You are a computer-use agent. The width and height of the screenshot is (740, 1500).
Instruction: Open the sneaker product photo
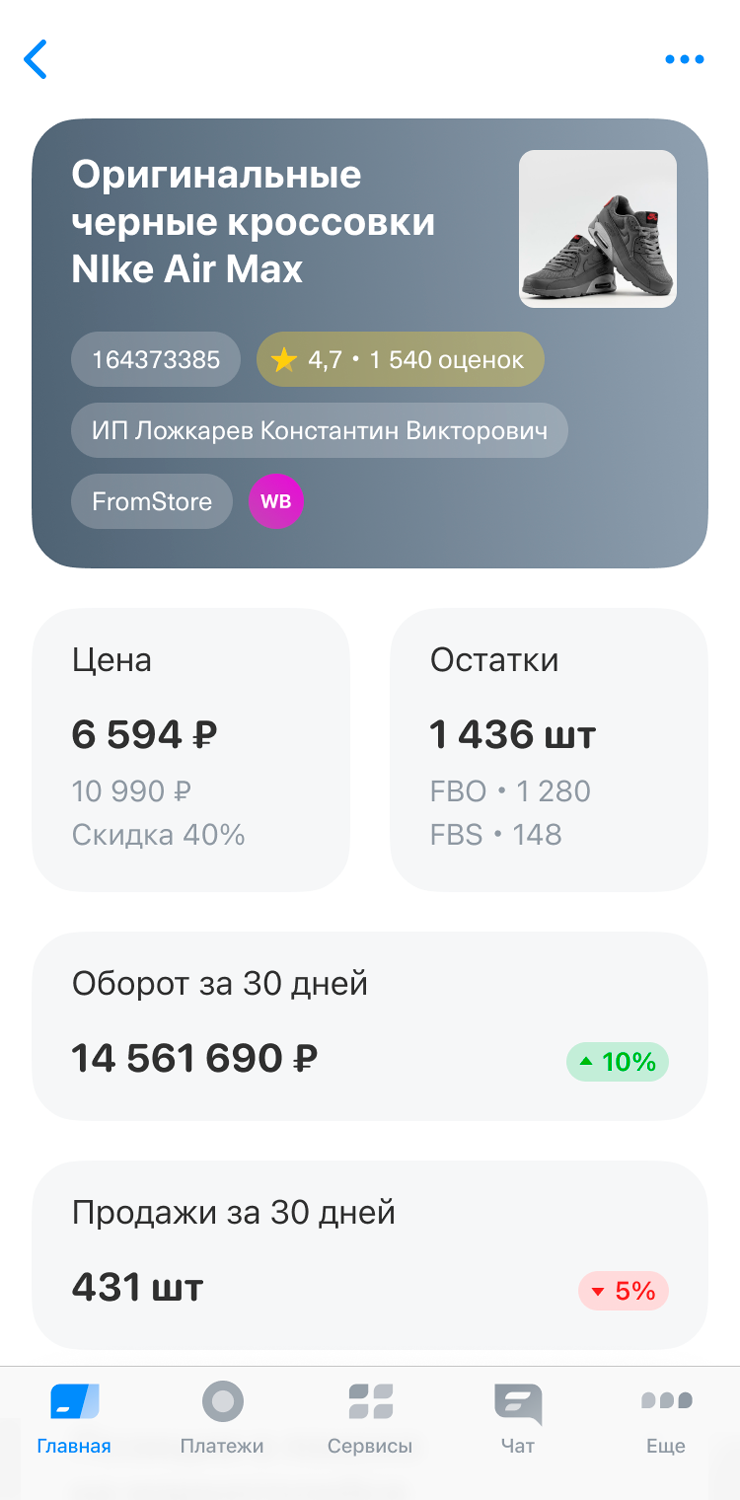[598, 229]
